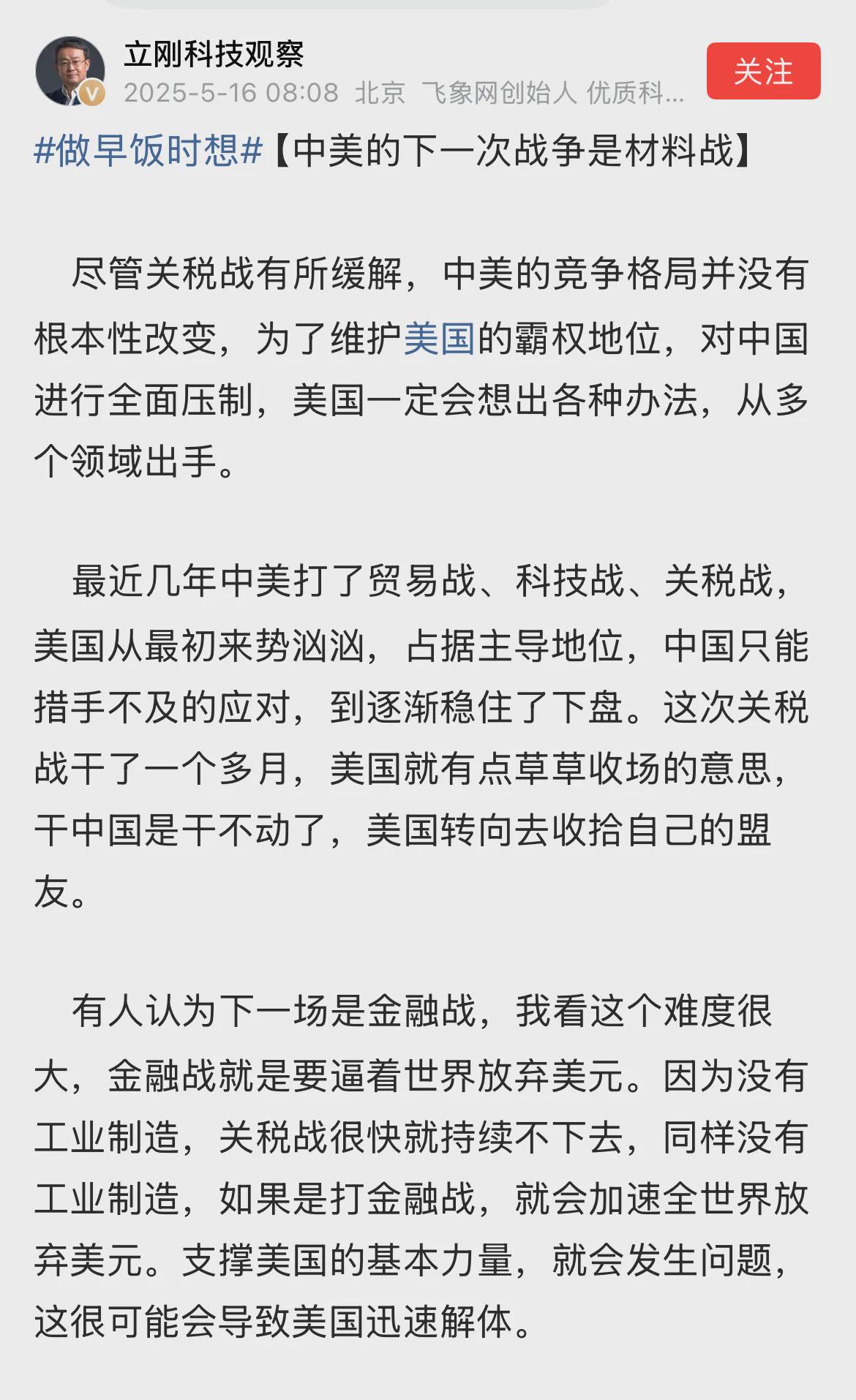
Task: Follow 立刚科技观察 with the 关注 button
Action: (763, 71)
